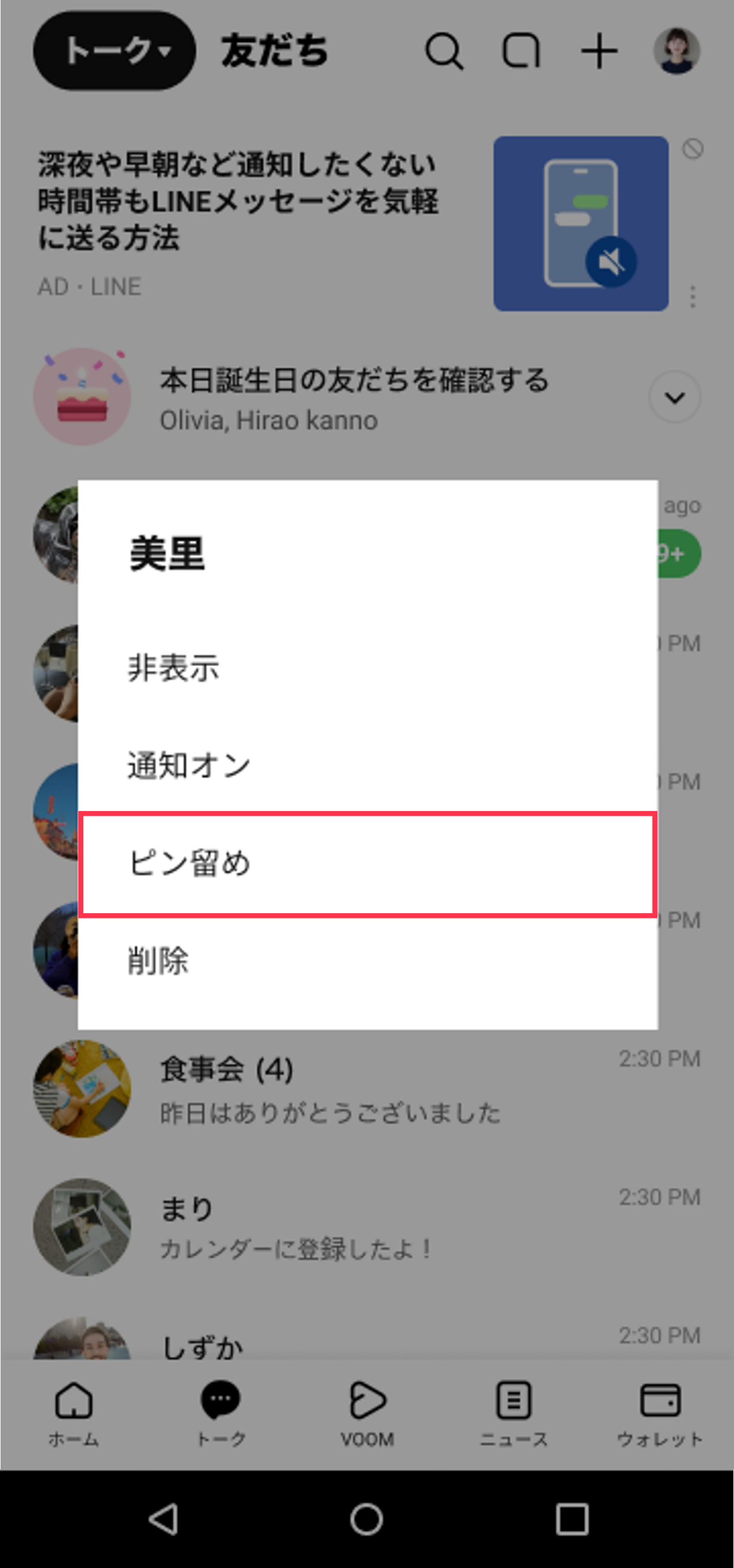Open the profile avatar
The height and width of the screenshot is (1568, 734).
click(677, 51)
